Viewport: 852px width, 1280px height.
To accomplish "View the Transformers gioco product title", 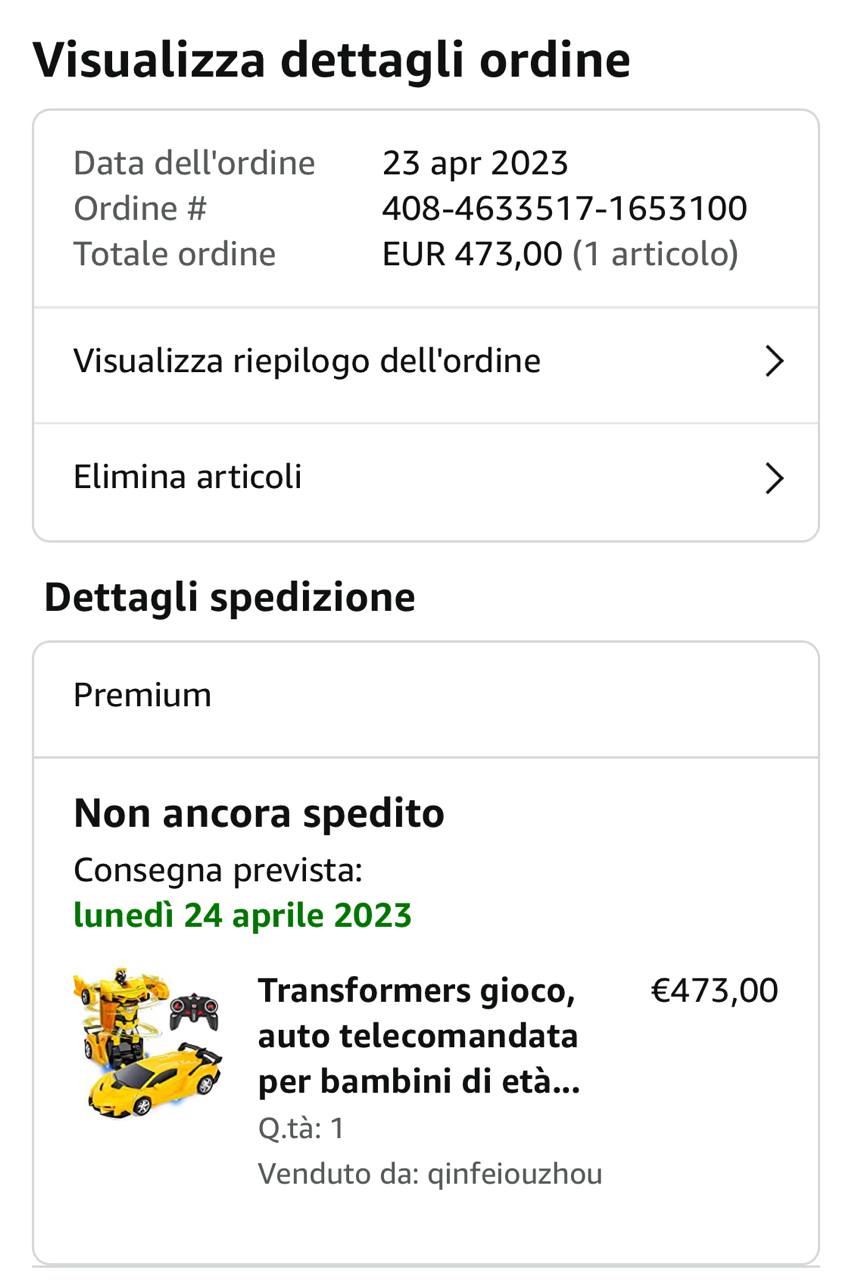I will pyautogui.click(x=418, y=1036).
